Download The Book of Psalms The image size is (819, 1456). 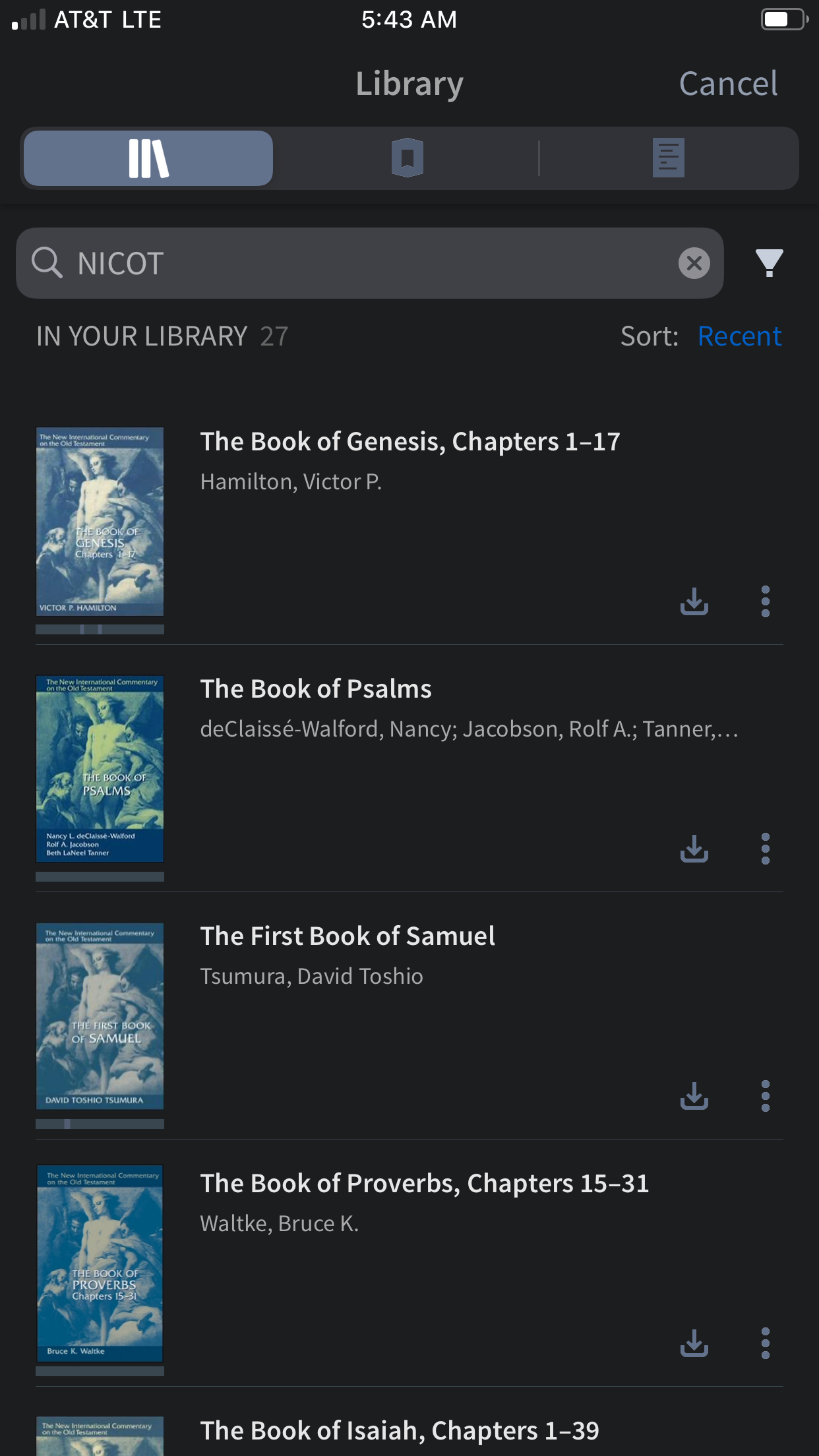[x=694, y=849]
